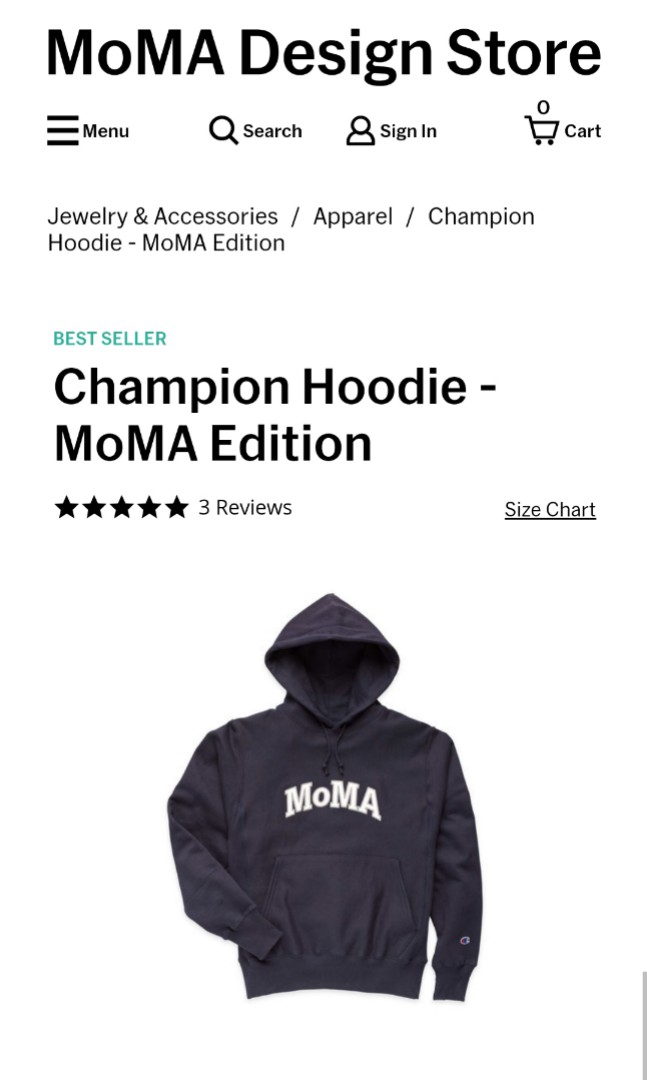Open the hamburger Menu
Viewport: 647px width, 1080px height.
pos(87,131)
